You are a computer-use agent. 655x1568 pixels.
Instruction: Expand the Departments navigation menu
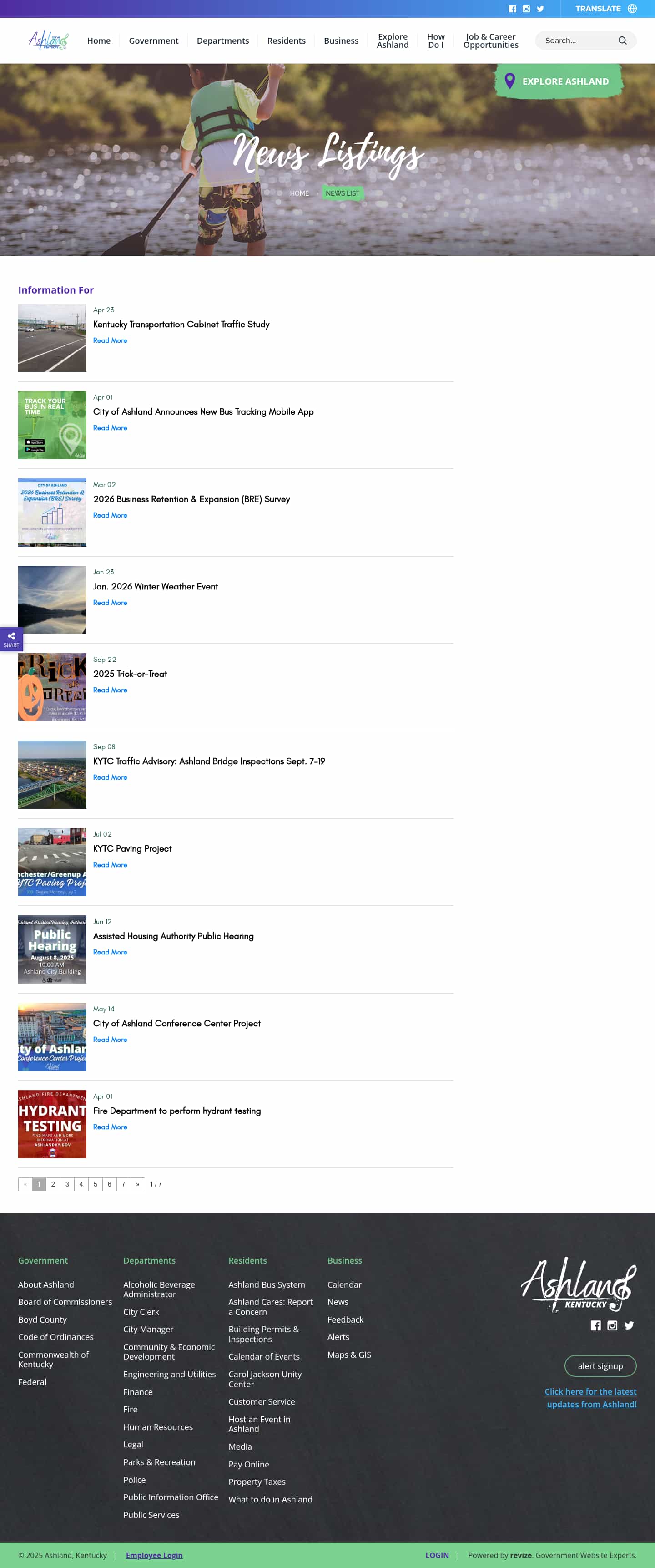222,40
